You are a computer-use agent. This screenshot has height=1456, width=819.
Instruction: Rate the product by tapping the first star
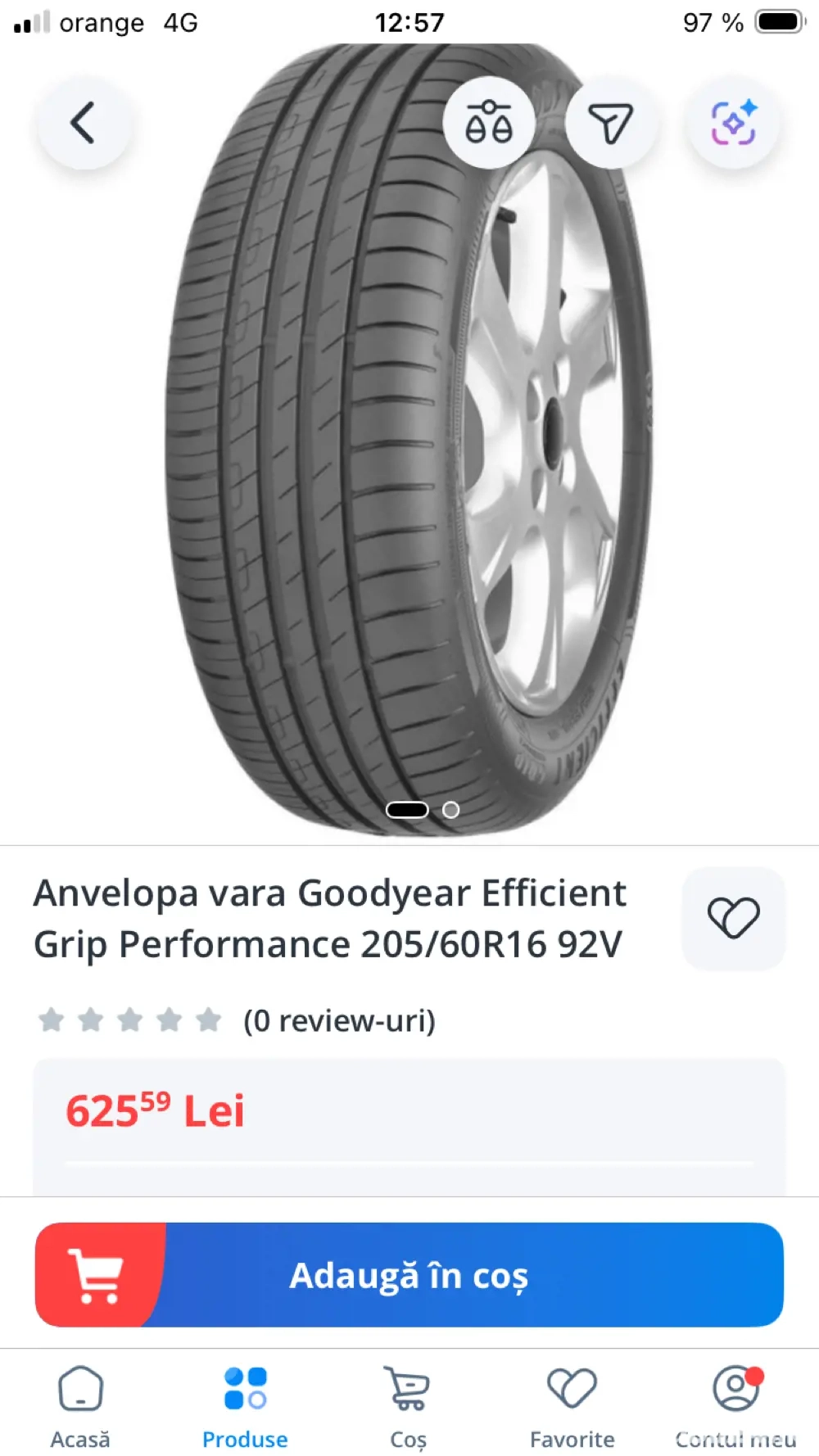point(51,1020)
